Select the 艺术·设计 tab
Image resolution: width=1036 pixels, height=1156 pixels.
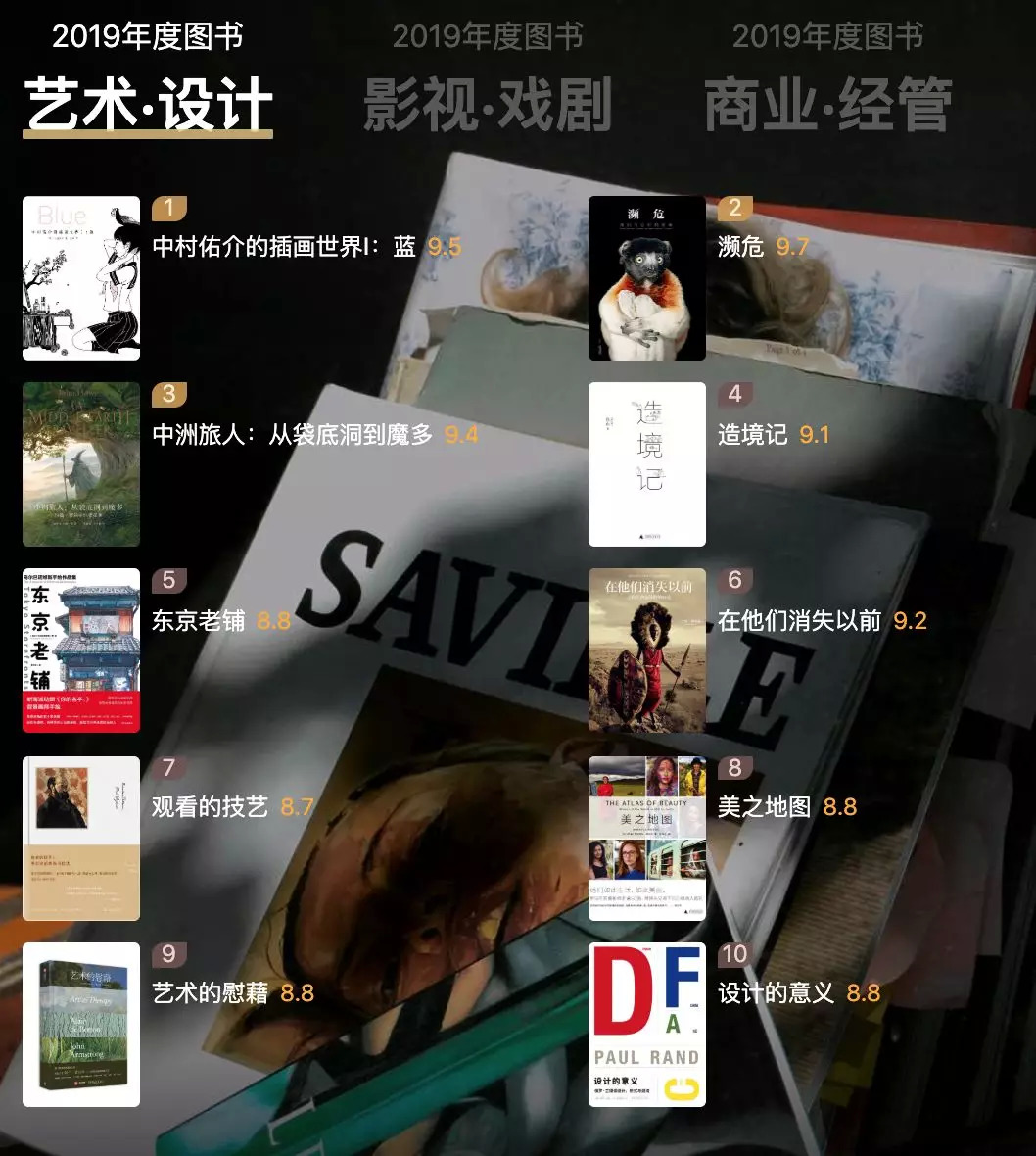[x=148, y=103]
